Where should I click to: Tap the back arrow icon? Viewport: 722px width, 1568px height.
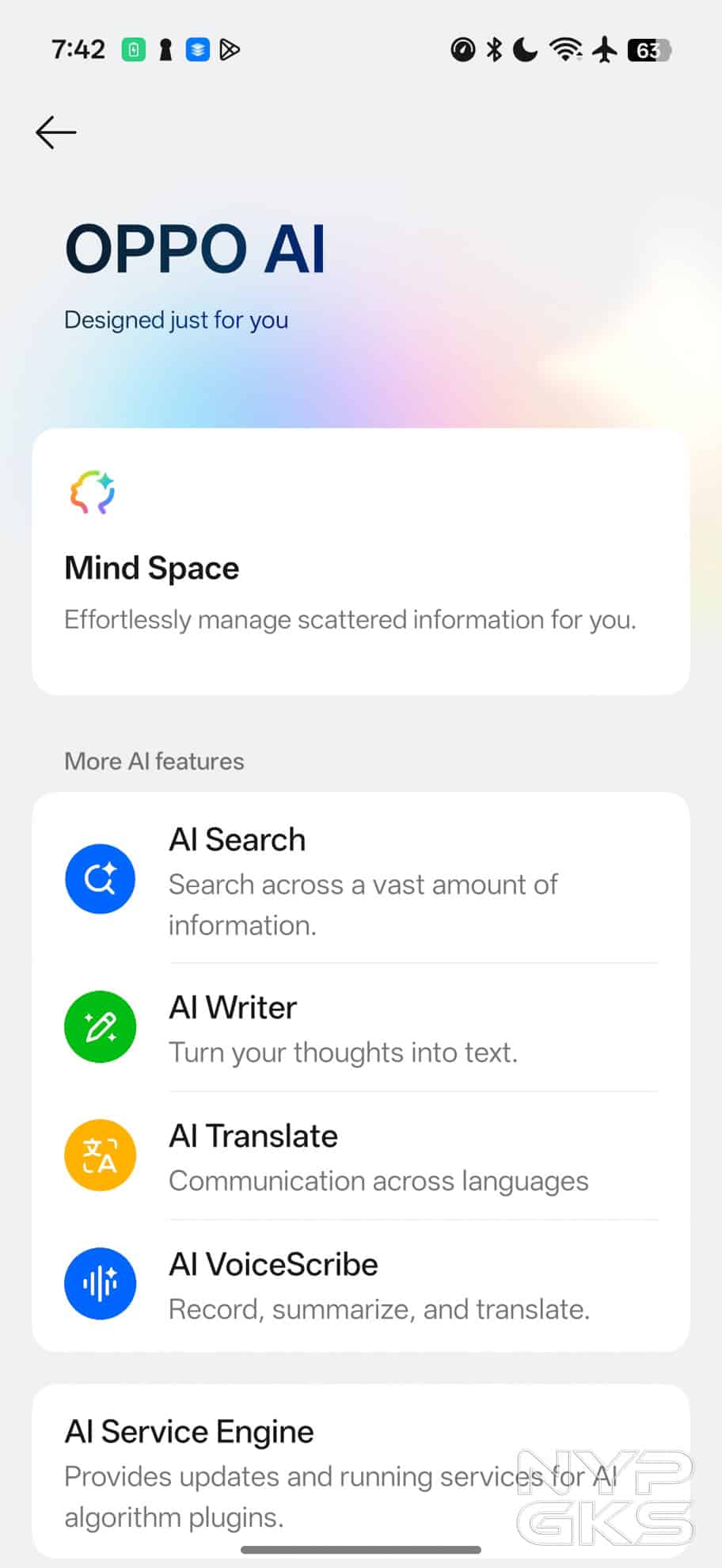coord(55,132)
